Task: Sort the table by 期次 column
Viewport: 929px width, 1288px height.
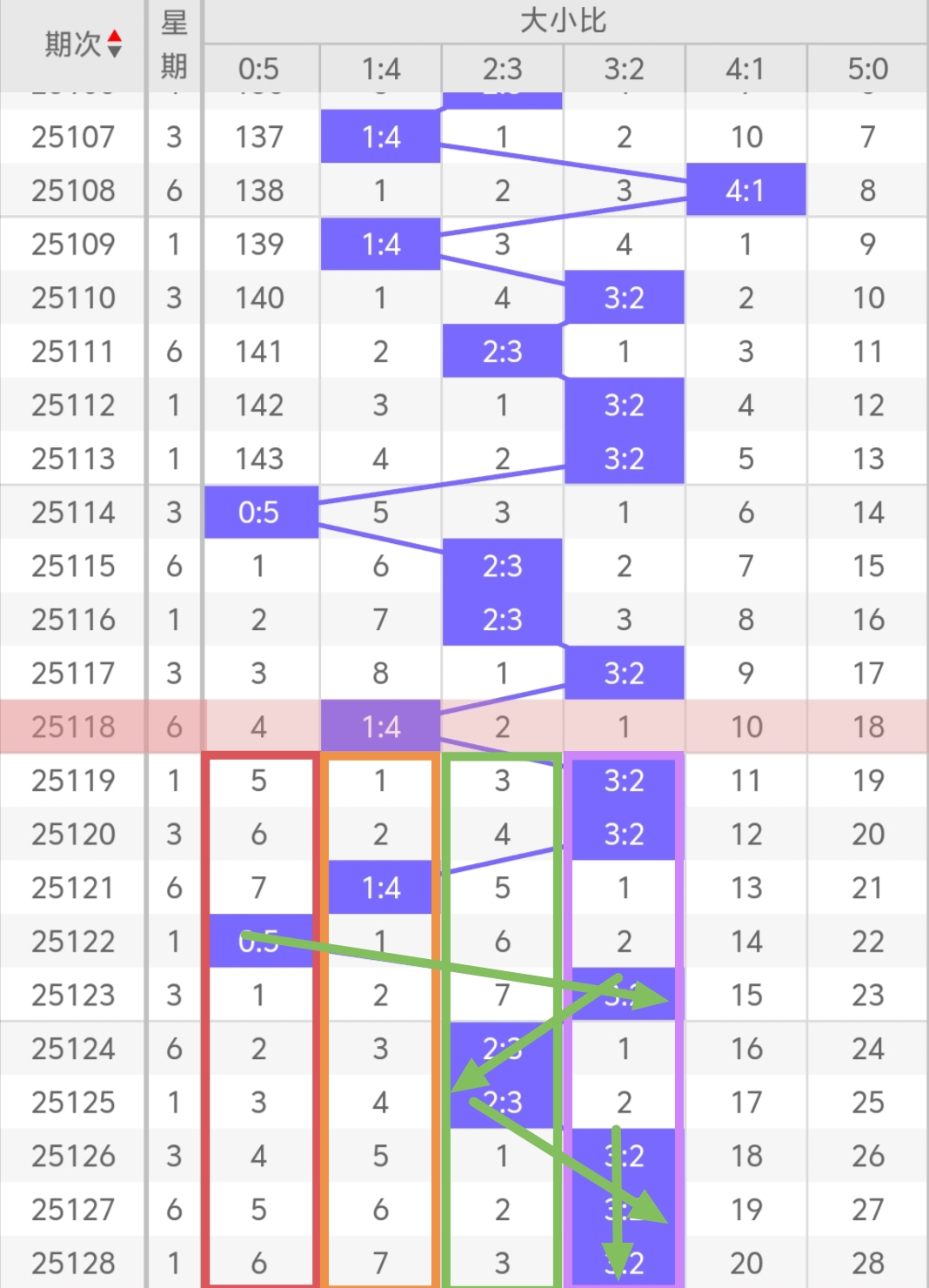Action: [113, 44]
